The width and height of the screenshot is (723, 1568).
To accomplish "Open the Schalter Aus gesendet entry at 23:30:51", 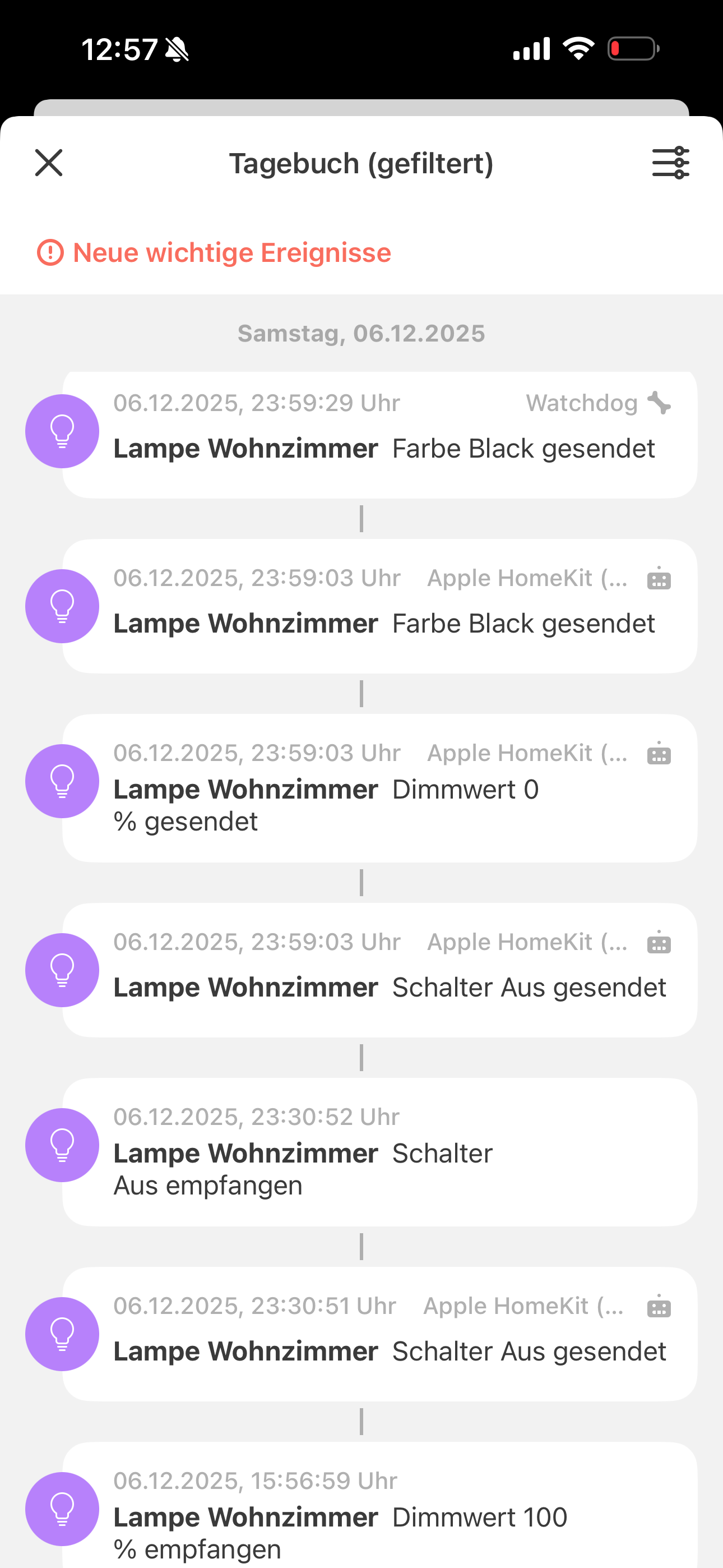I will pos(380,1334).
